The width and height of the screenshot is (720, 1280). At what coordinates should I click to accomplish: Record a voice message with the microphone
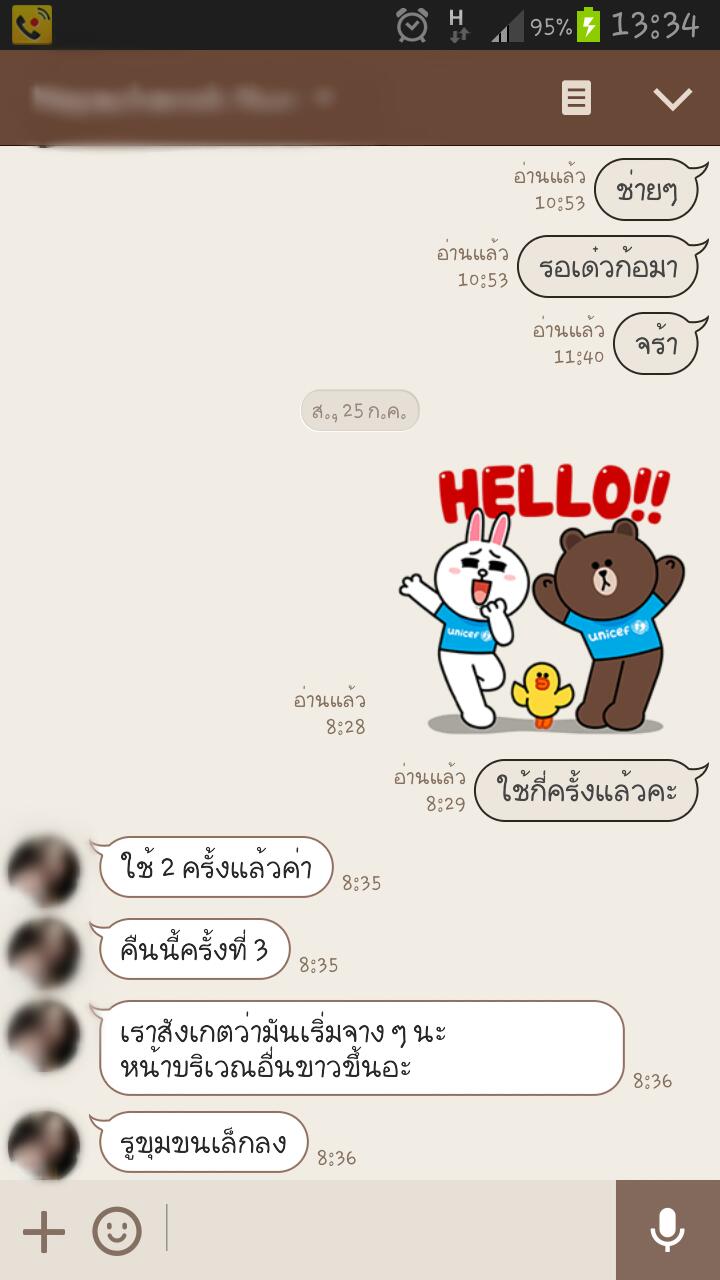pos(667,1230)
